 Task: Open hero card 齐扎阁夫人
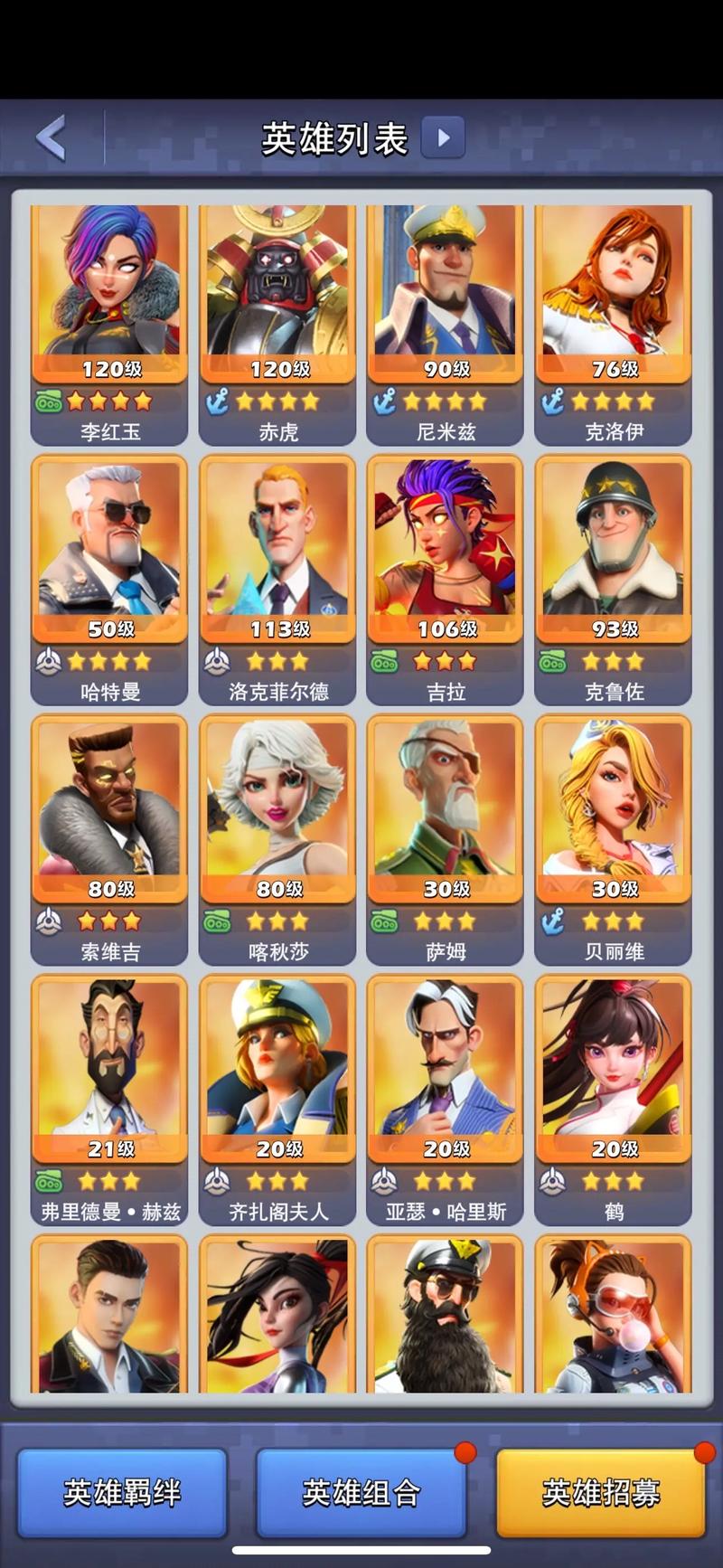277,1100
